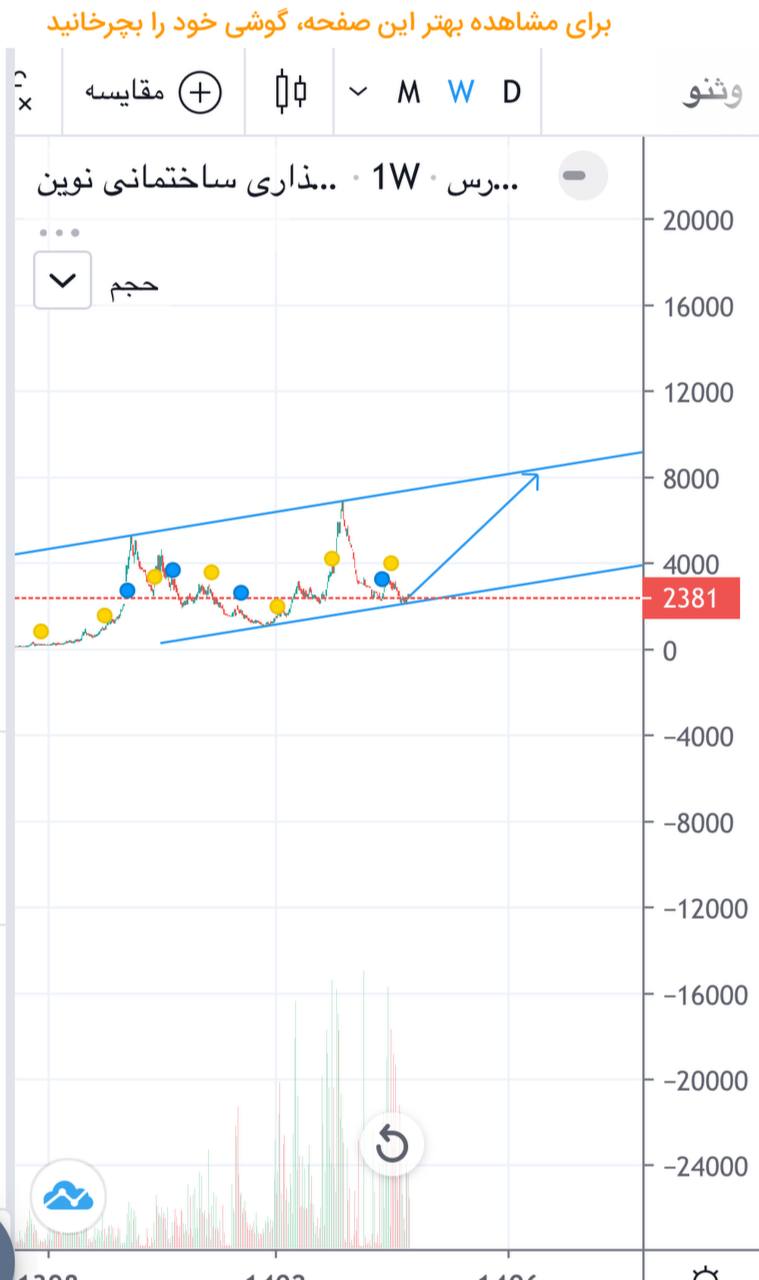Expand the timeframe dropdown arrow
Viewport: 759px width, 1280px height.
pyautogui.click(x=358, y=92)
